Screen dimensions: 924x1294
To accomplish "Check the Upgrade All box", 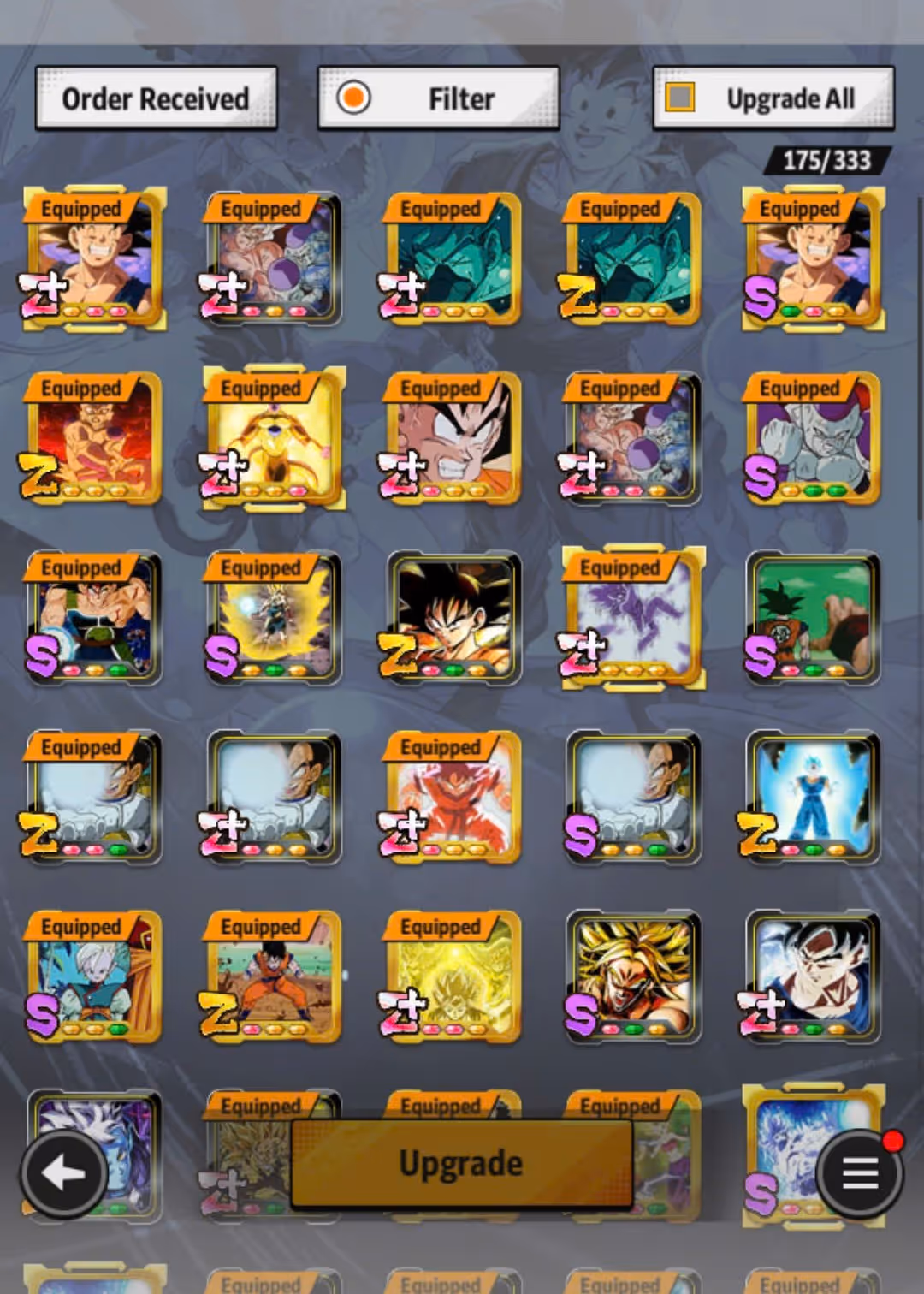I will click(681, 98).
